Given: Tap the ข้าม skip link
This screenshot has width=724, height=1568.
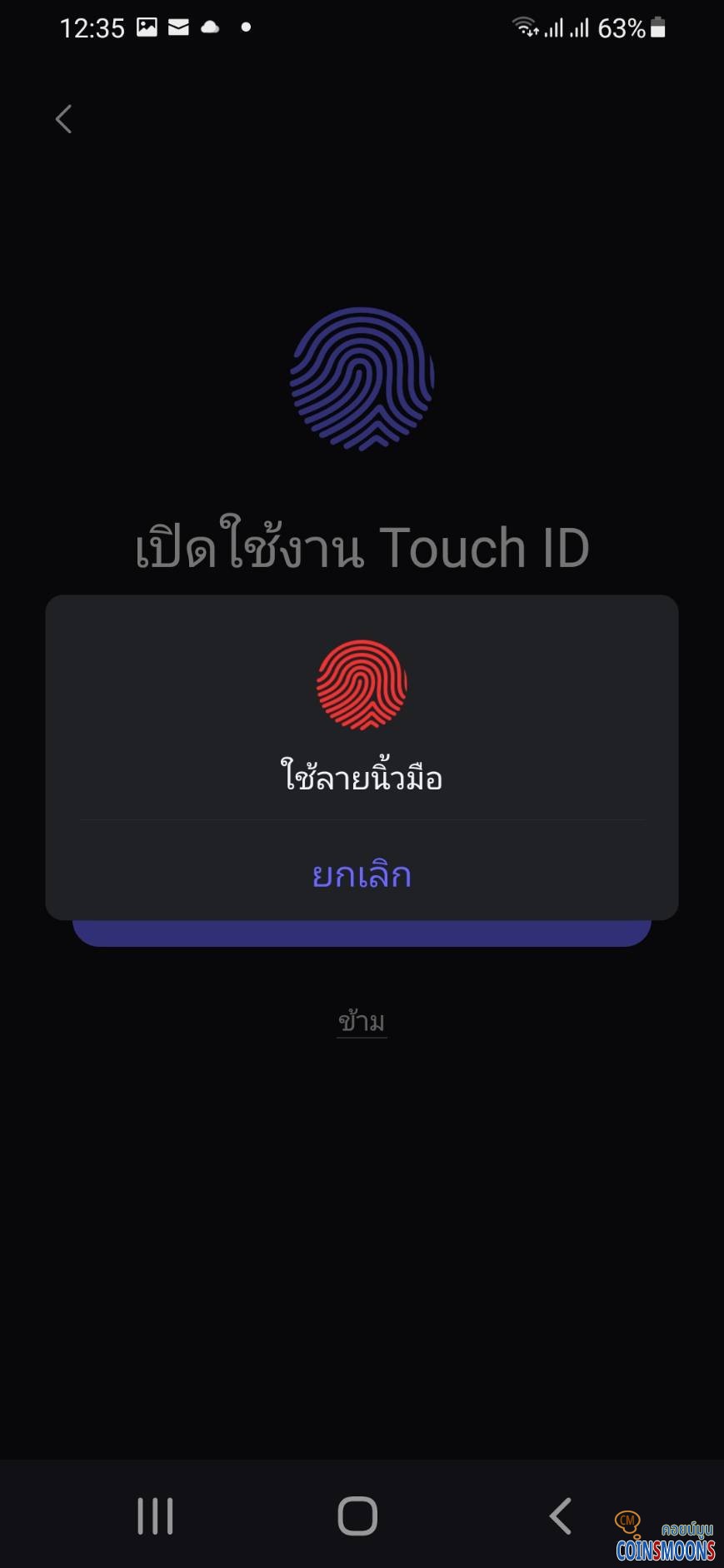Looking at the screenshot, I should point(362,1021).
